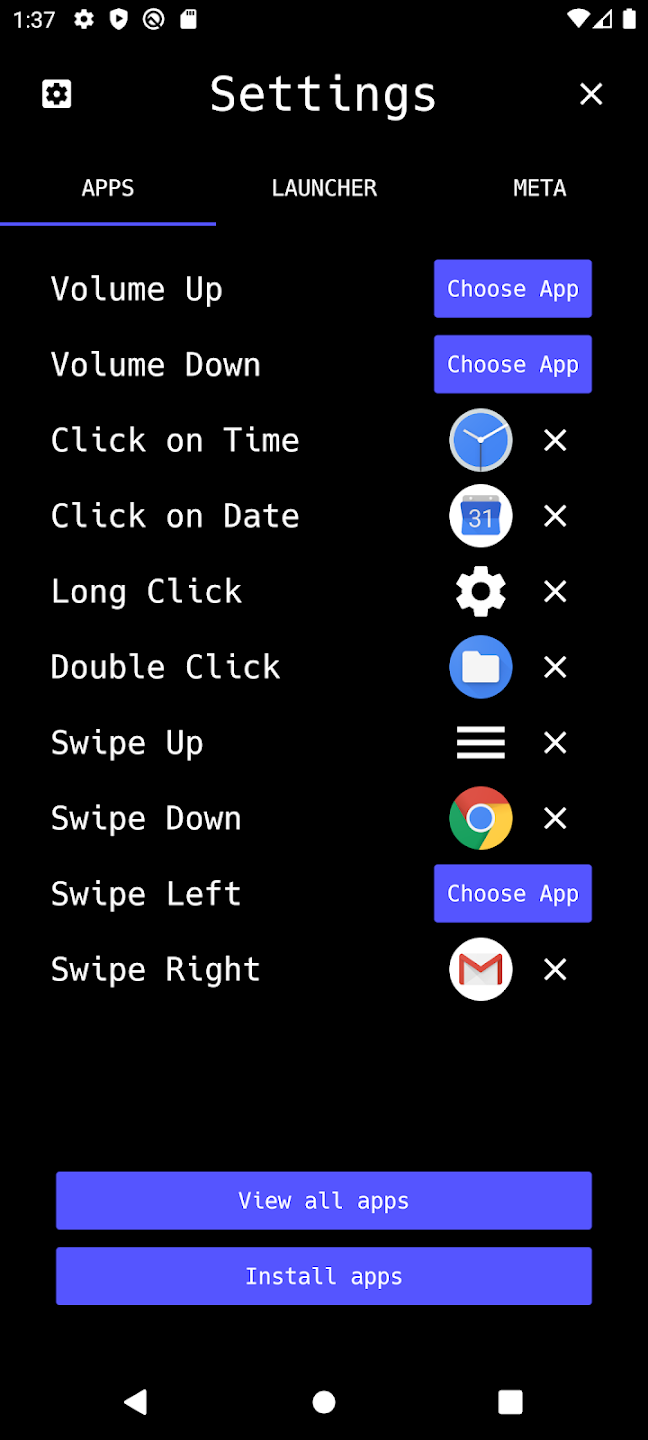Clear the Click on Time assignment
The height and width of the screenshot is (1440, 648).
555,440
